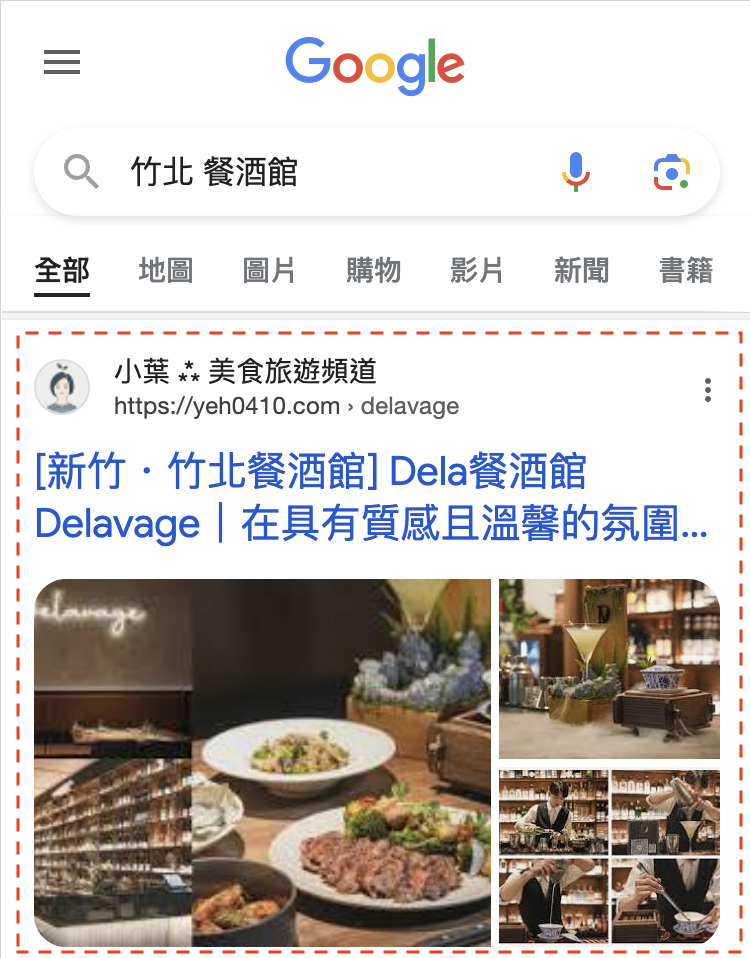
Task: Switch to the 地圖 tab
Action: [x=166, y=270]
